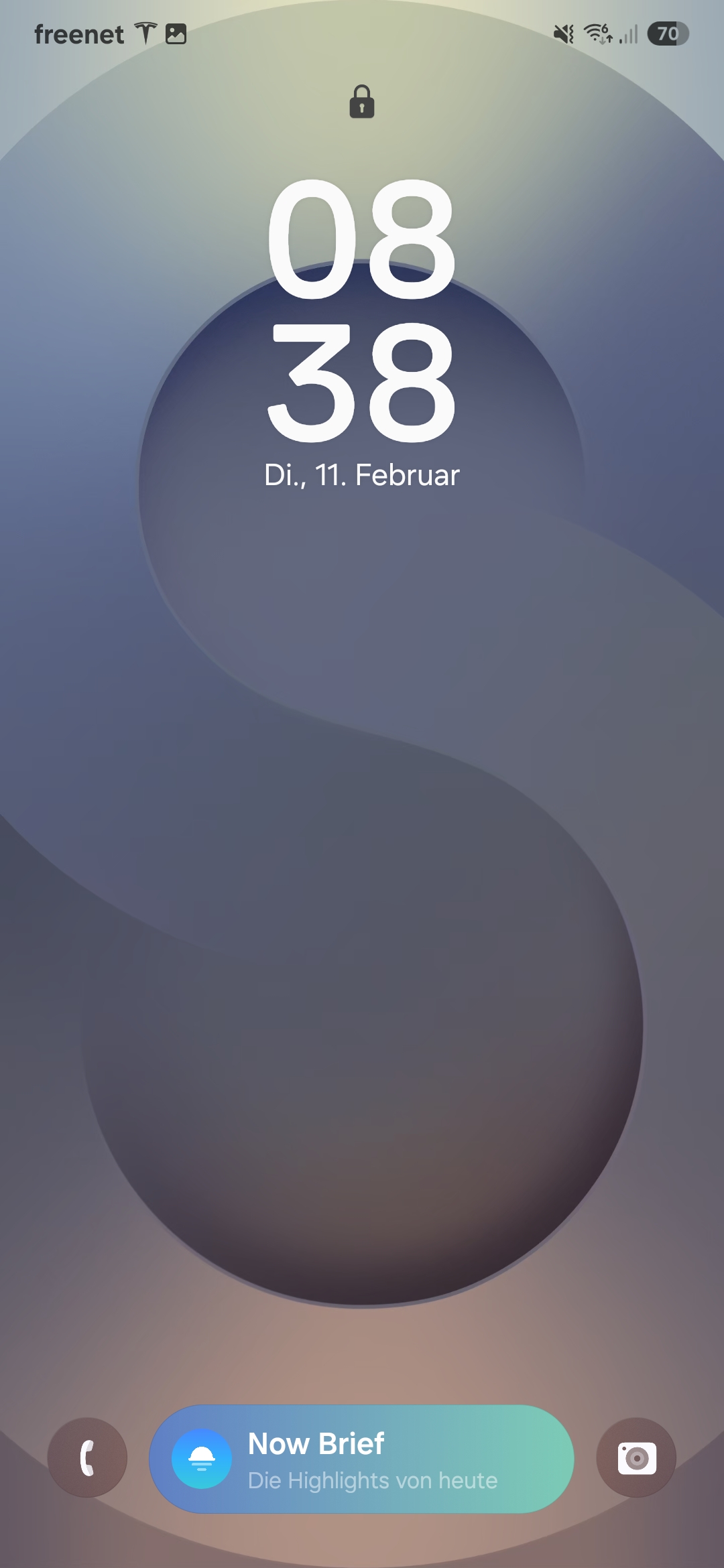Launch the camera shortcut

[636, 1457]
